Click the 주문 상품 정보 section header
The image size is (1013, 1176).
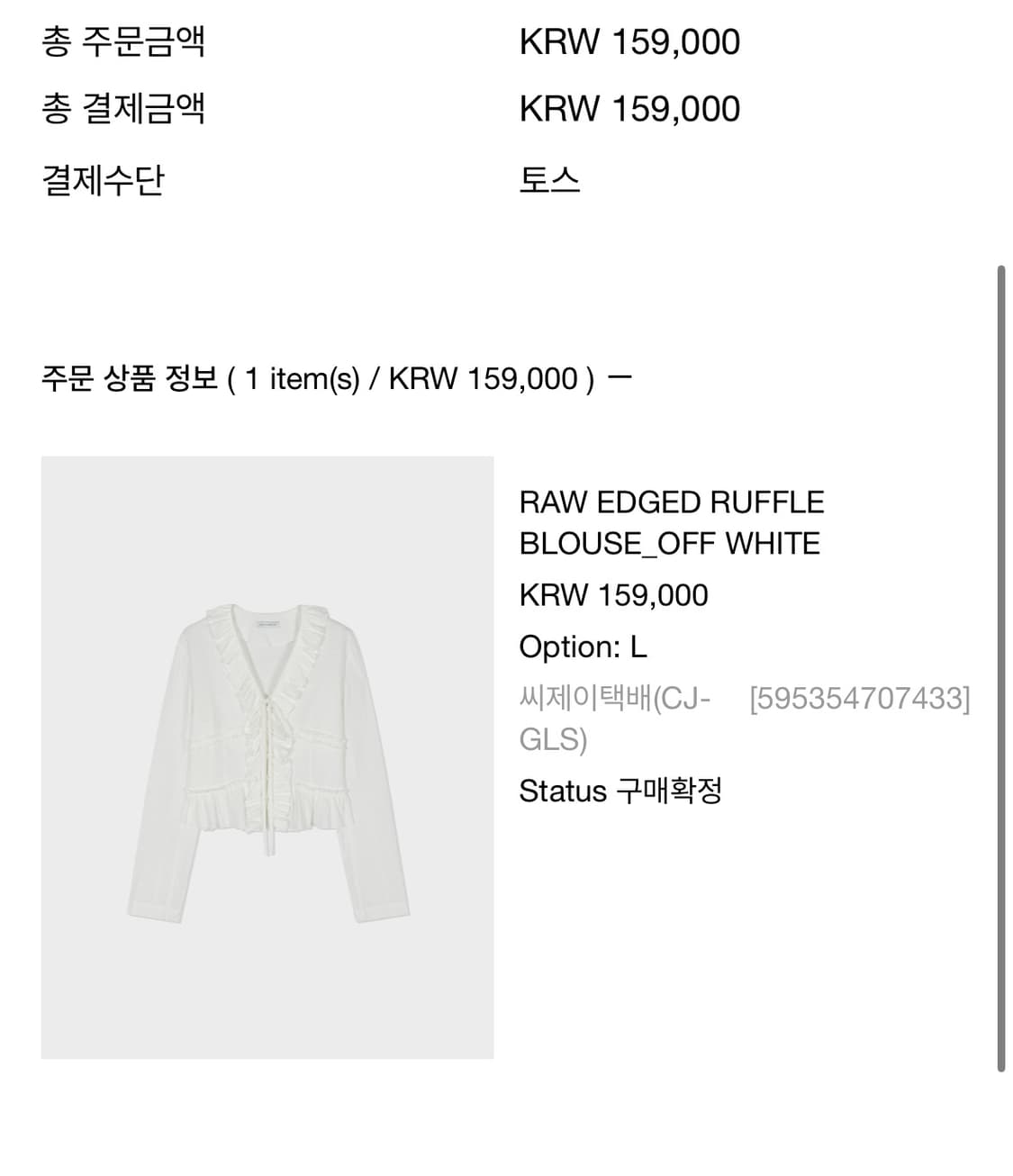pyautogui.click(x=126, y=378)
